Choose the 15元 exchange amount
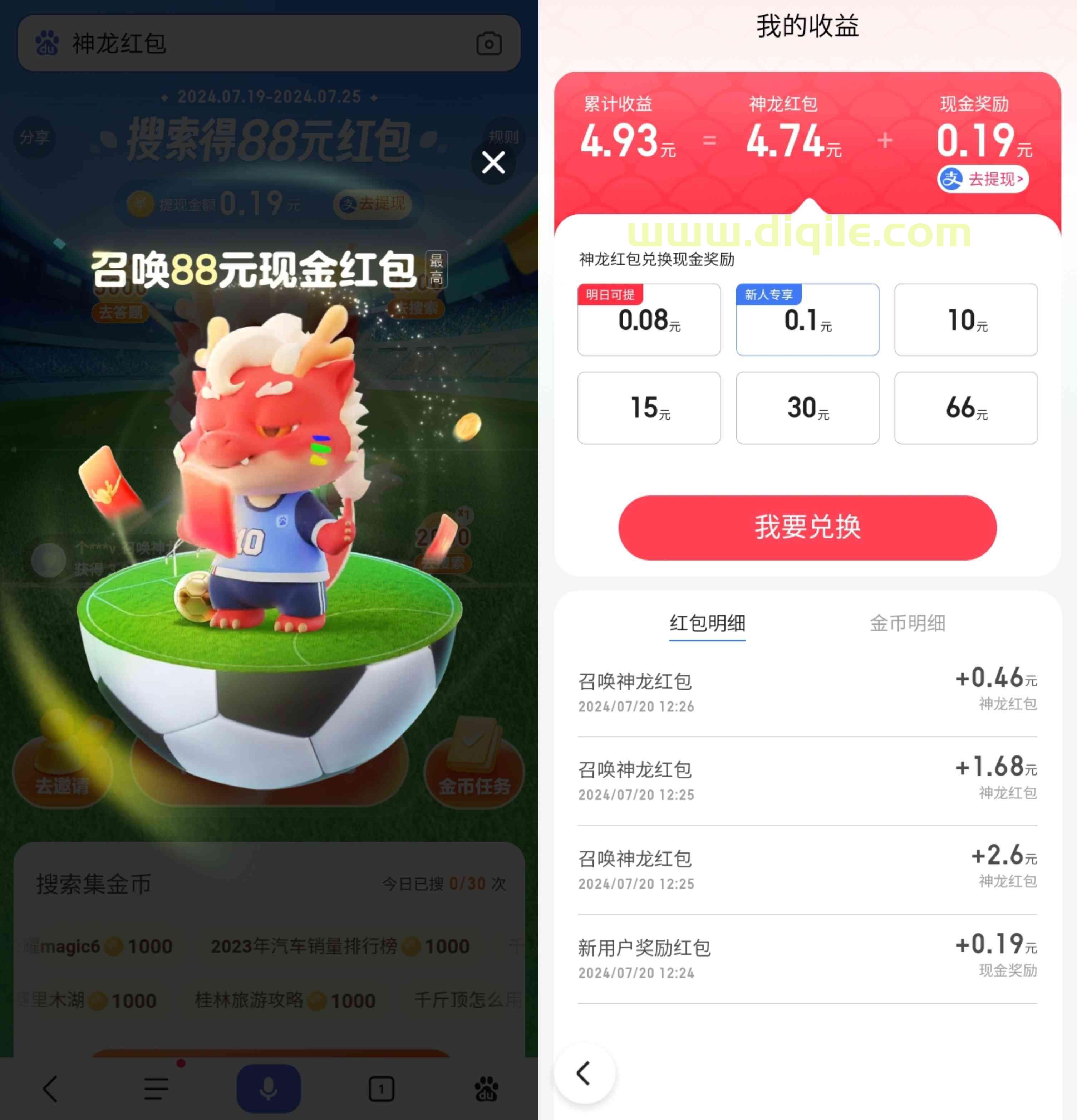Screen dimensions: 1077x1120 (649, 408)
